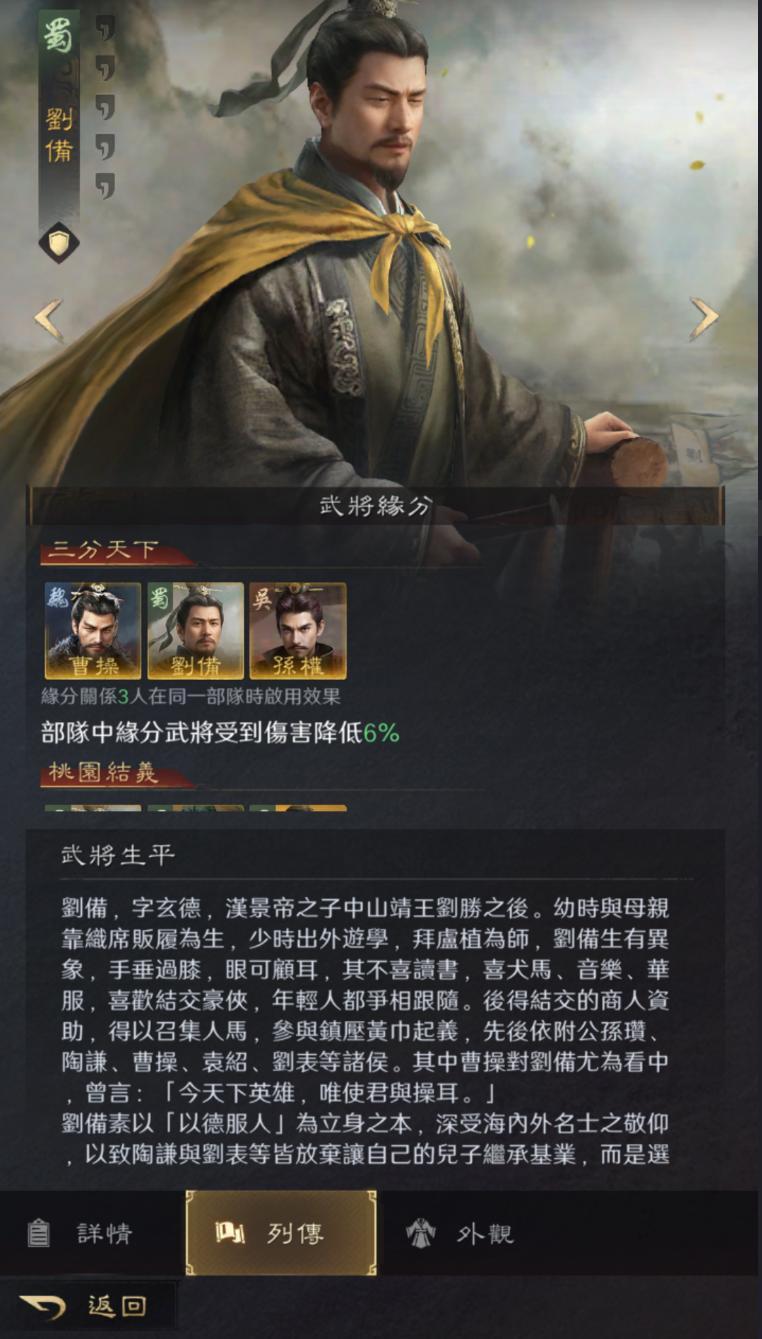Select the 列傳 tab
This screenshot has height=1339, width=762.
coord(281,1233)
